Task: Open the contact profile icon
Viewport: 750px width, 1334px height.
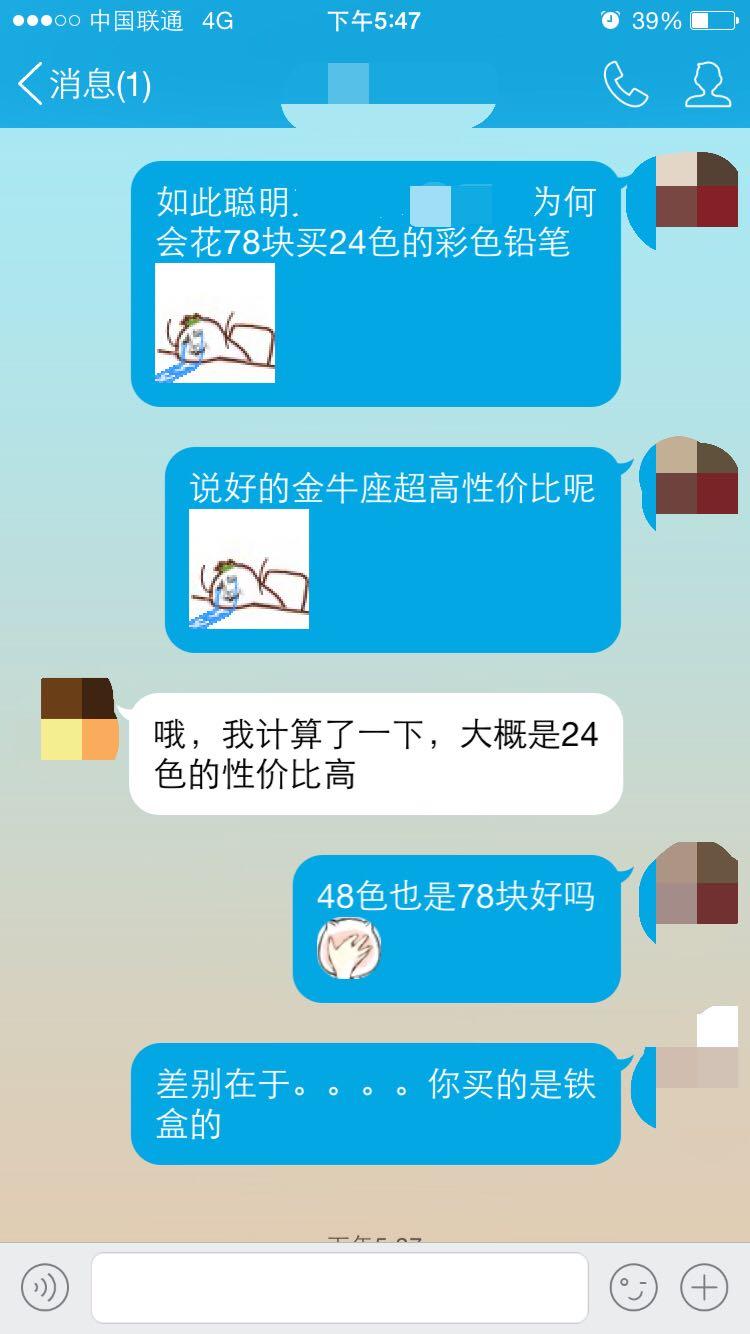Action: [x=707, y=85]
